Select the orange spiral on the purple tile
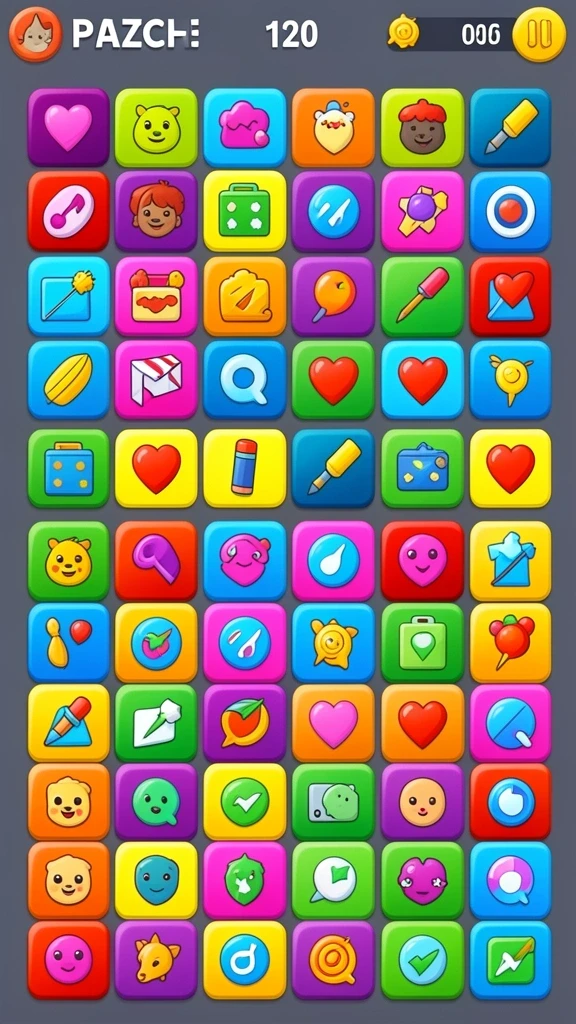This screenshot has width=576, height=1024. coord(333,959)
